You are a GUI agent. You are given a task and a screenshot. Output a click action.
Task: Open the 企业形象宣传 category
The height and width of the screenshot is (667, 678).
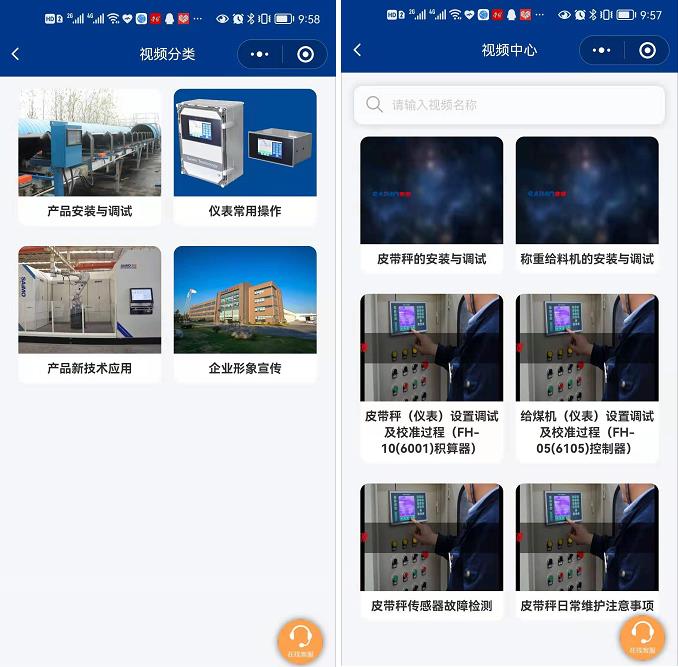[x=245, y=312]
